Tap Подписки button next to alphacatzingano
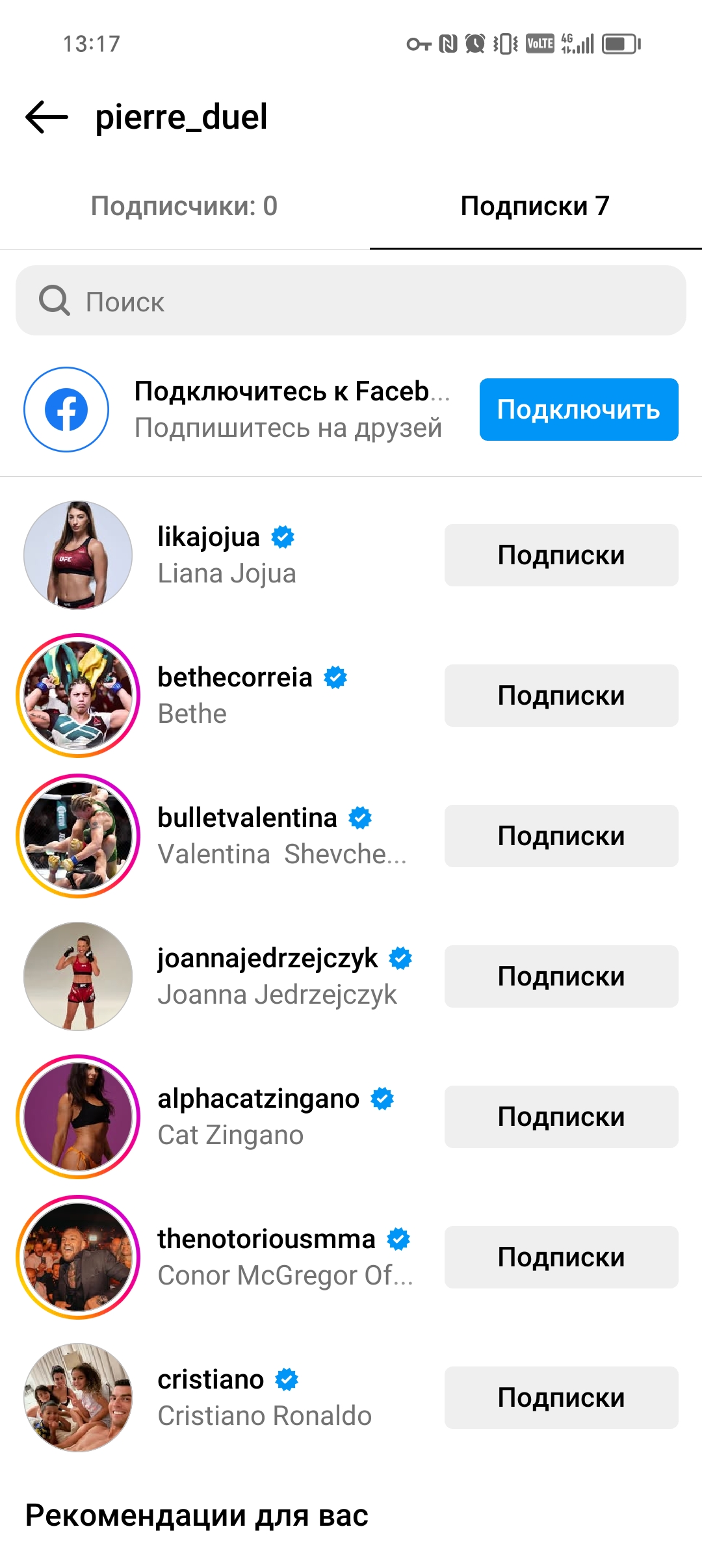This screenshot has width=702, height=1568. 562,1117
